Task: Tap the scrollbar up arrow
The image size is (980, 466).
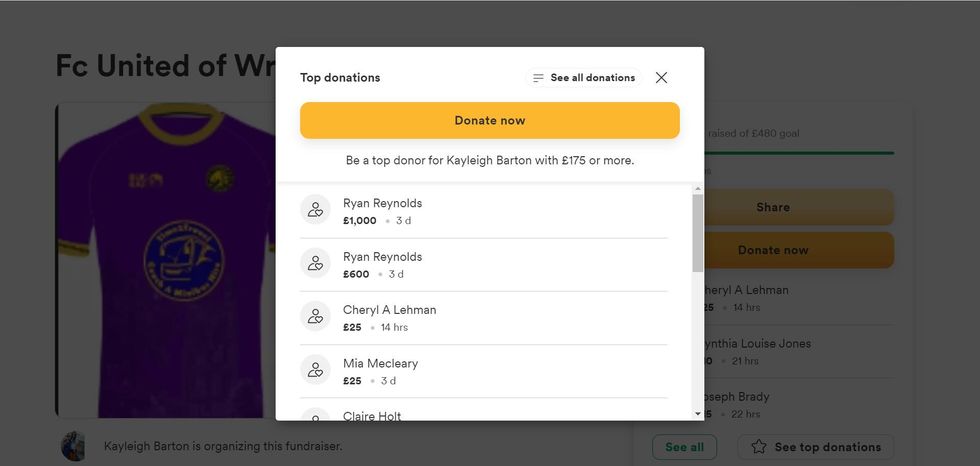Action: 697,188
